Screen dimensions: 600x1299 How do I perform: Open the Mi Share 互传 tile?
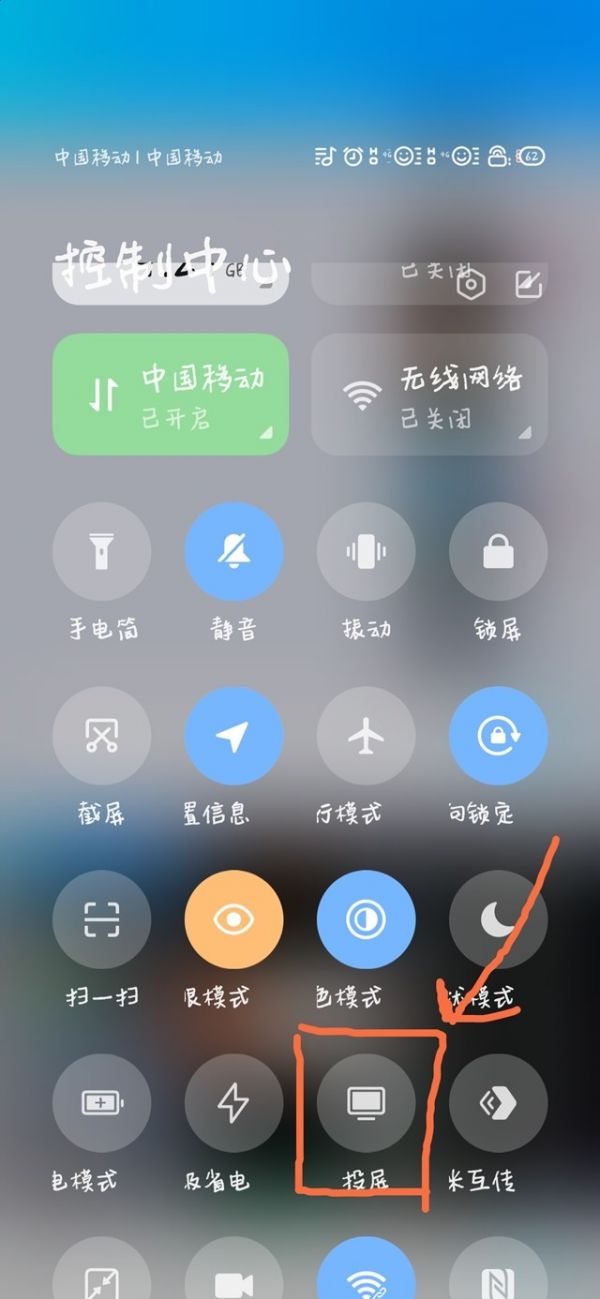pos(498,1103)
